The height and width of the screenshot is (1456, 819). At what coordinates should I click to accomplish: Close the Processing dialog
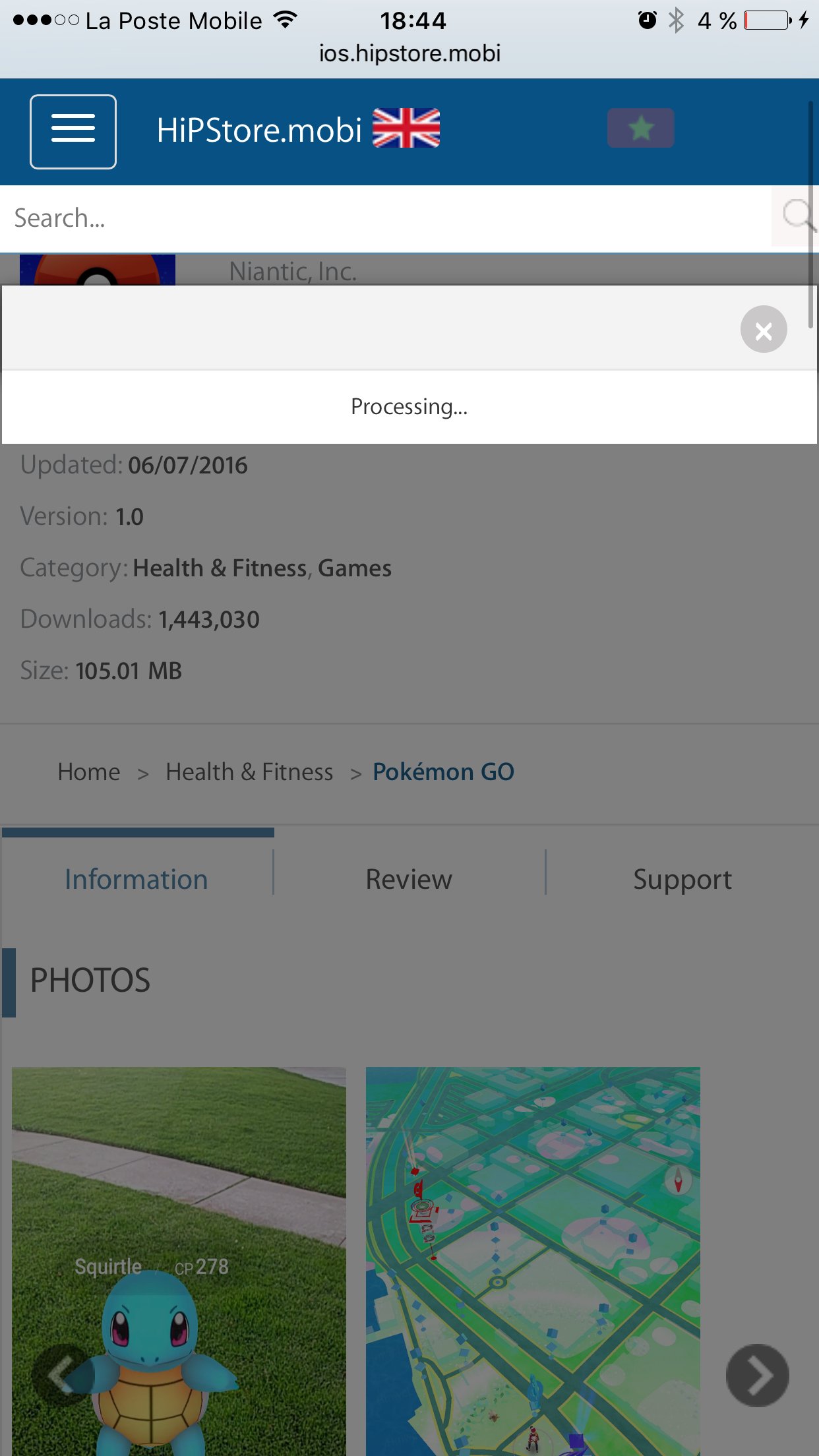pos(763,330)
